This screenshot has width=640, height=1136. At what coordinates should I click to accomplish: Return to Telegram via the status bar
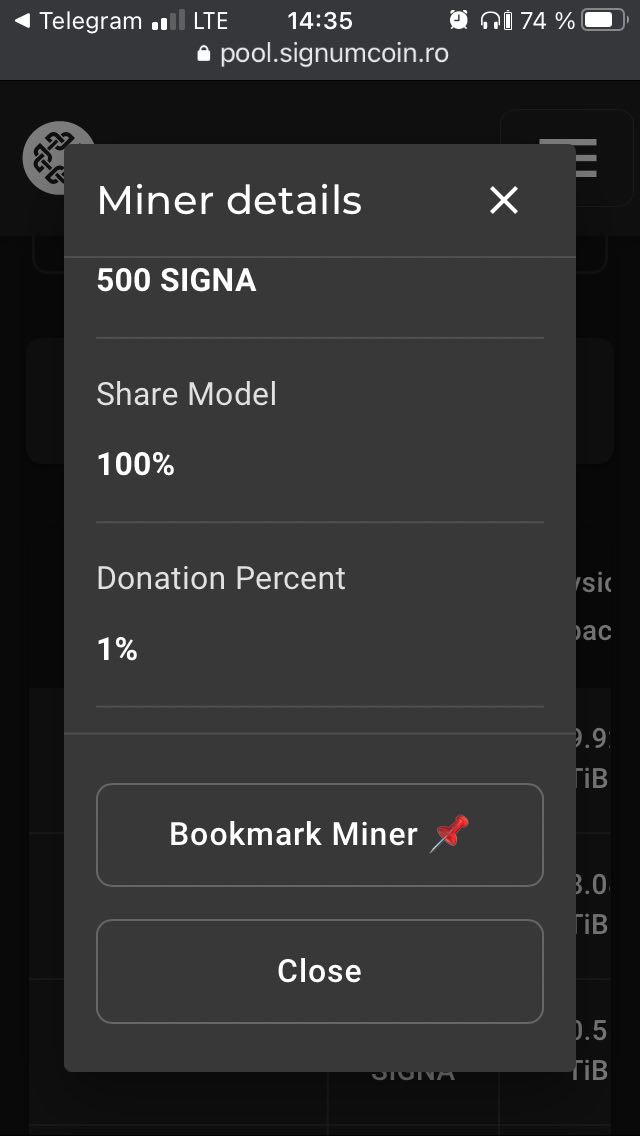[x=78, y=20]
